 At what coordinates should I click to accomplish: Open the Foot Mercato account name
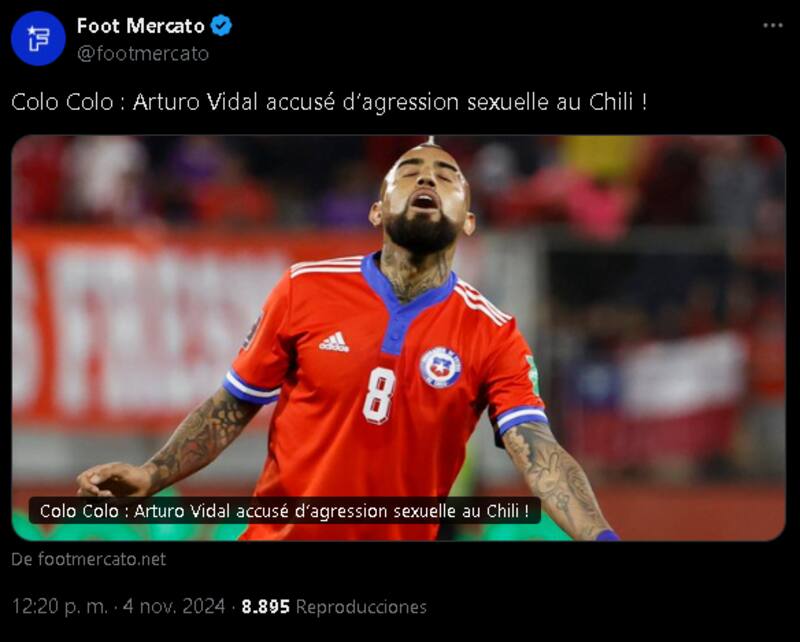pos(140,26)
